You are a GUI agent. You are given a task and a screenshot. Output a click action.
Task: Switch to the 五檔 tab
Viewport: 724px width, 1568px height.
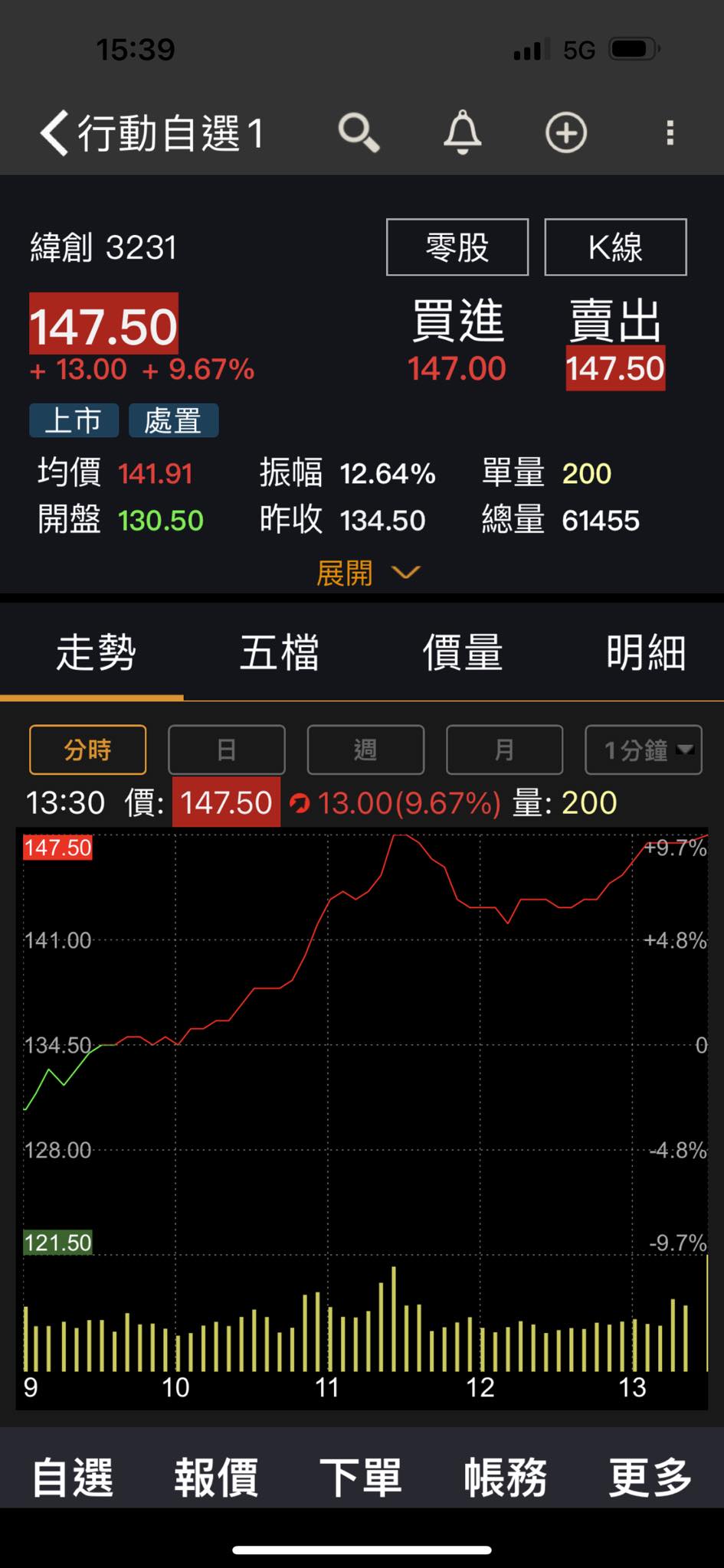pyautogui.click(x=279, y=653)
